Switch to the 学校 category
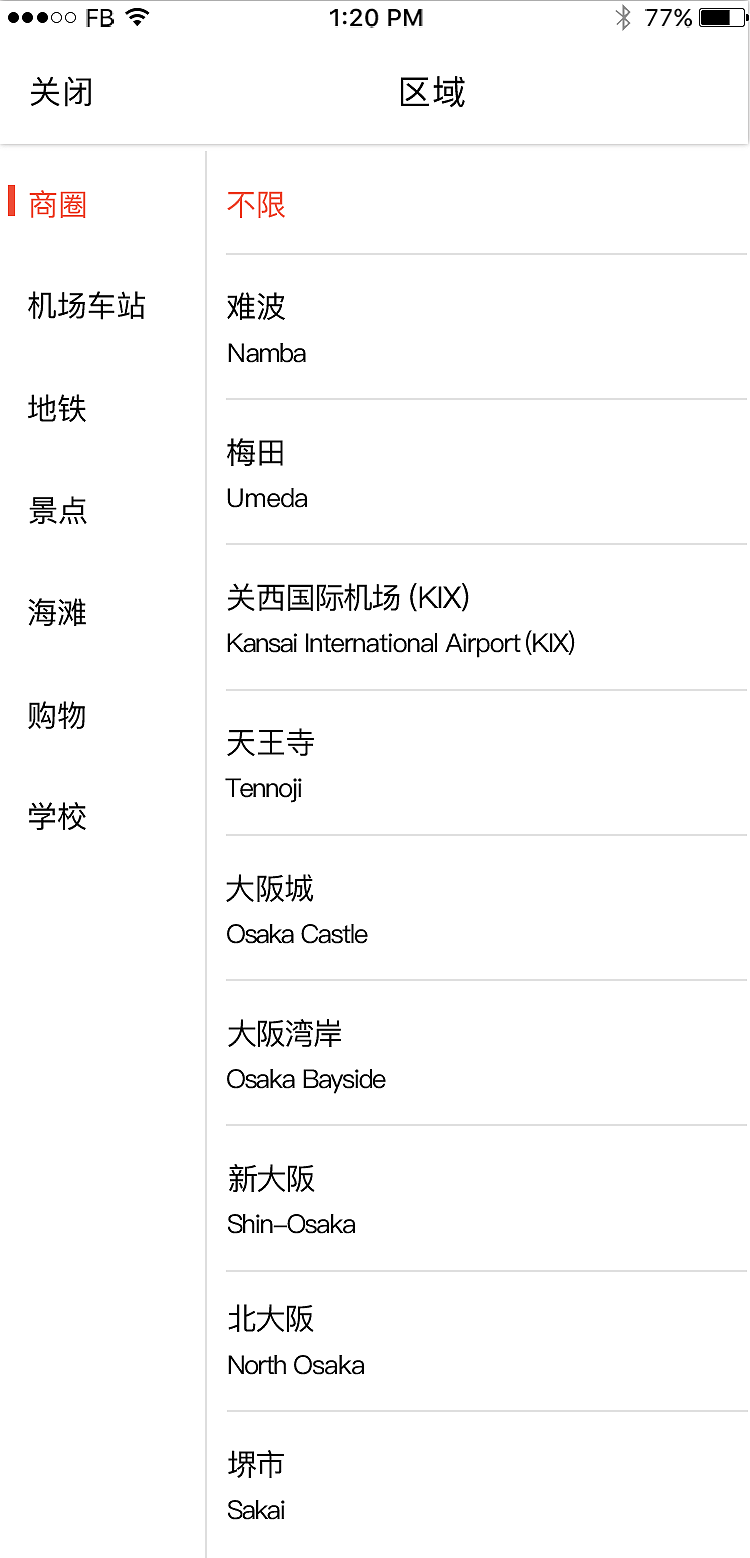The image size is (750, 1558). [x=58, y=817]
